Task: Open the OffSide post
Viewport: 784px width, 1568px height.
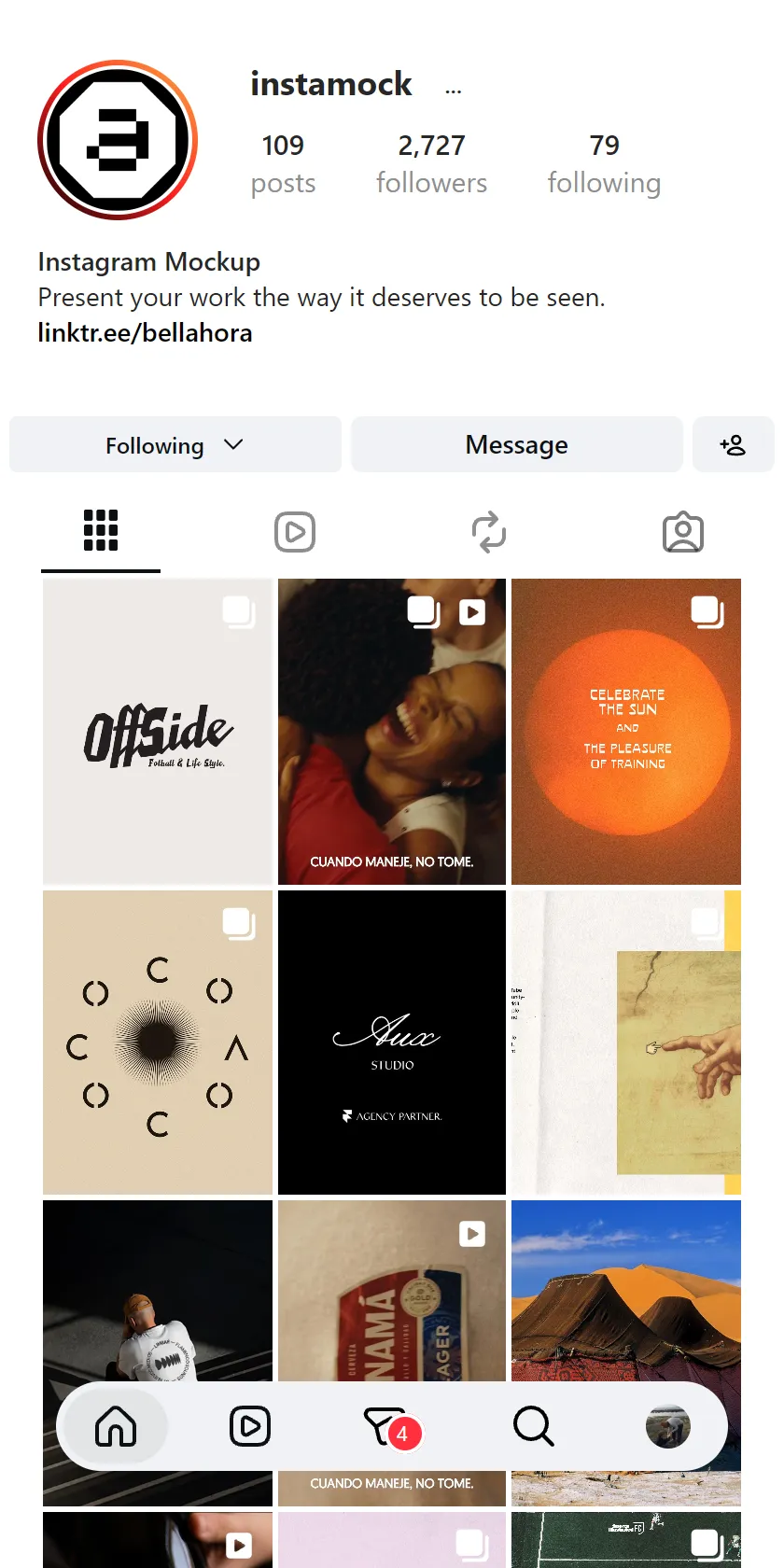Action: [x=158, y=731]
